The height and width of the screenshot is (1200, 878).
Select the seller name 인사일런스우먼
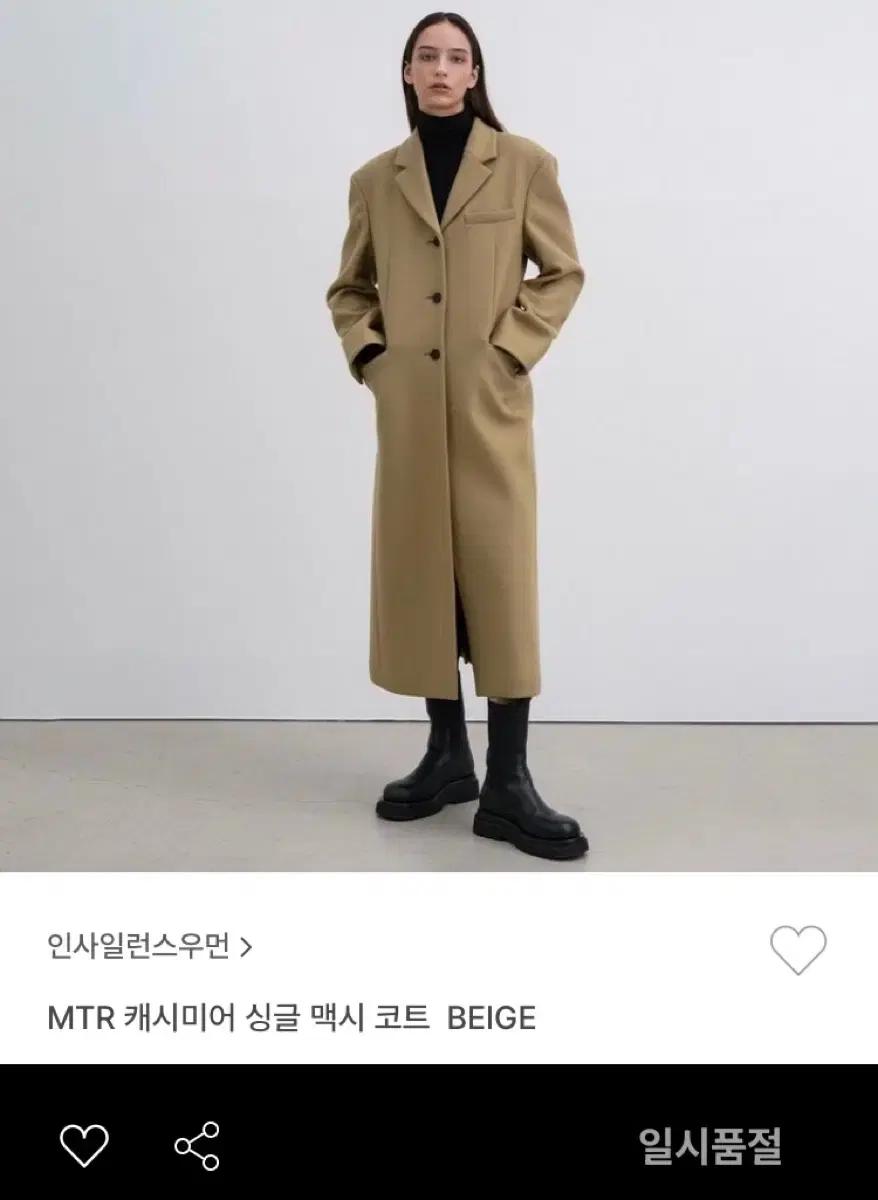[140, 945]
